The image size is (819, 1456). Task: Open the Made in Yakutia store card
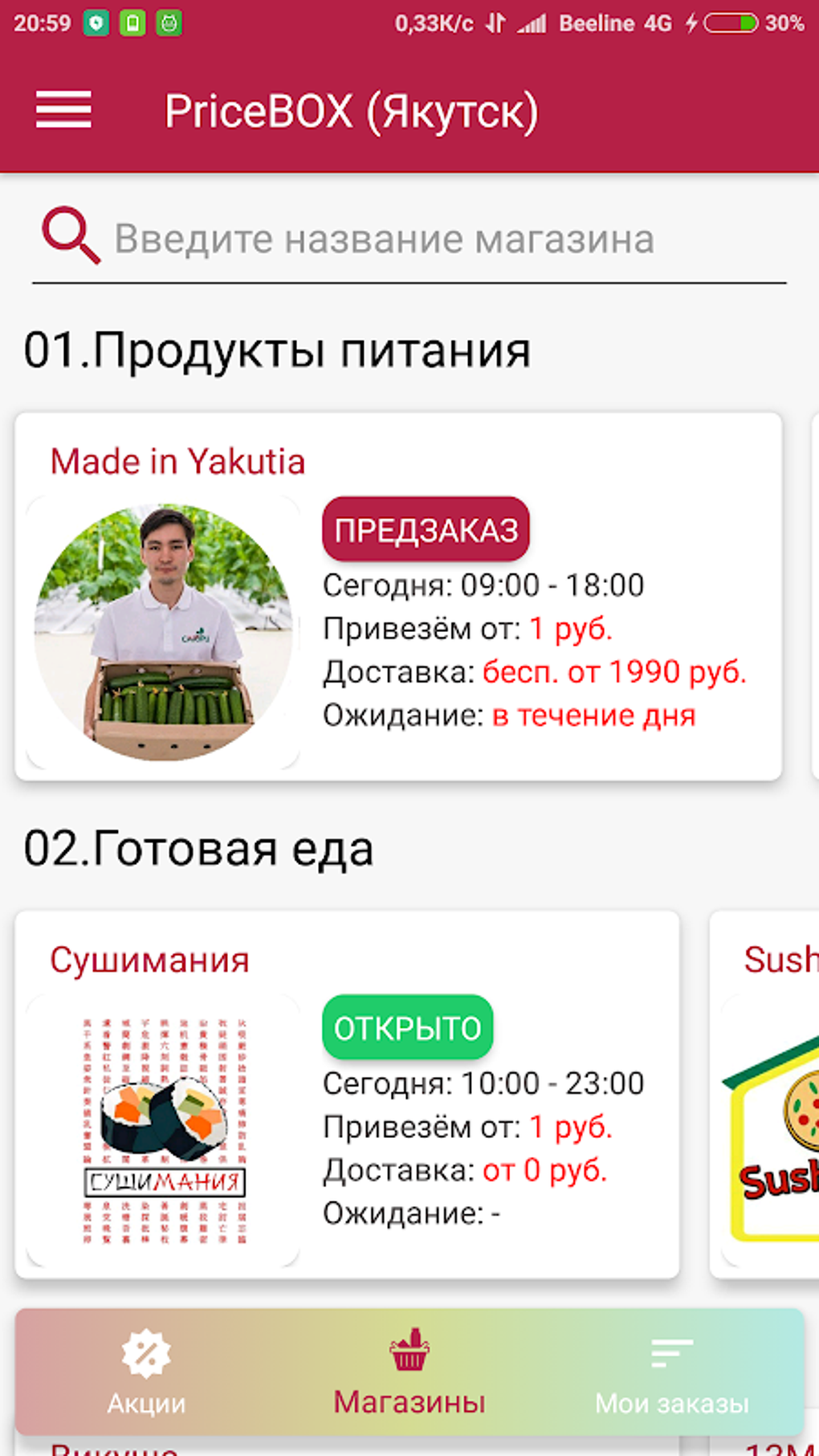point(398,596)
